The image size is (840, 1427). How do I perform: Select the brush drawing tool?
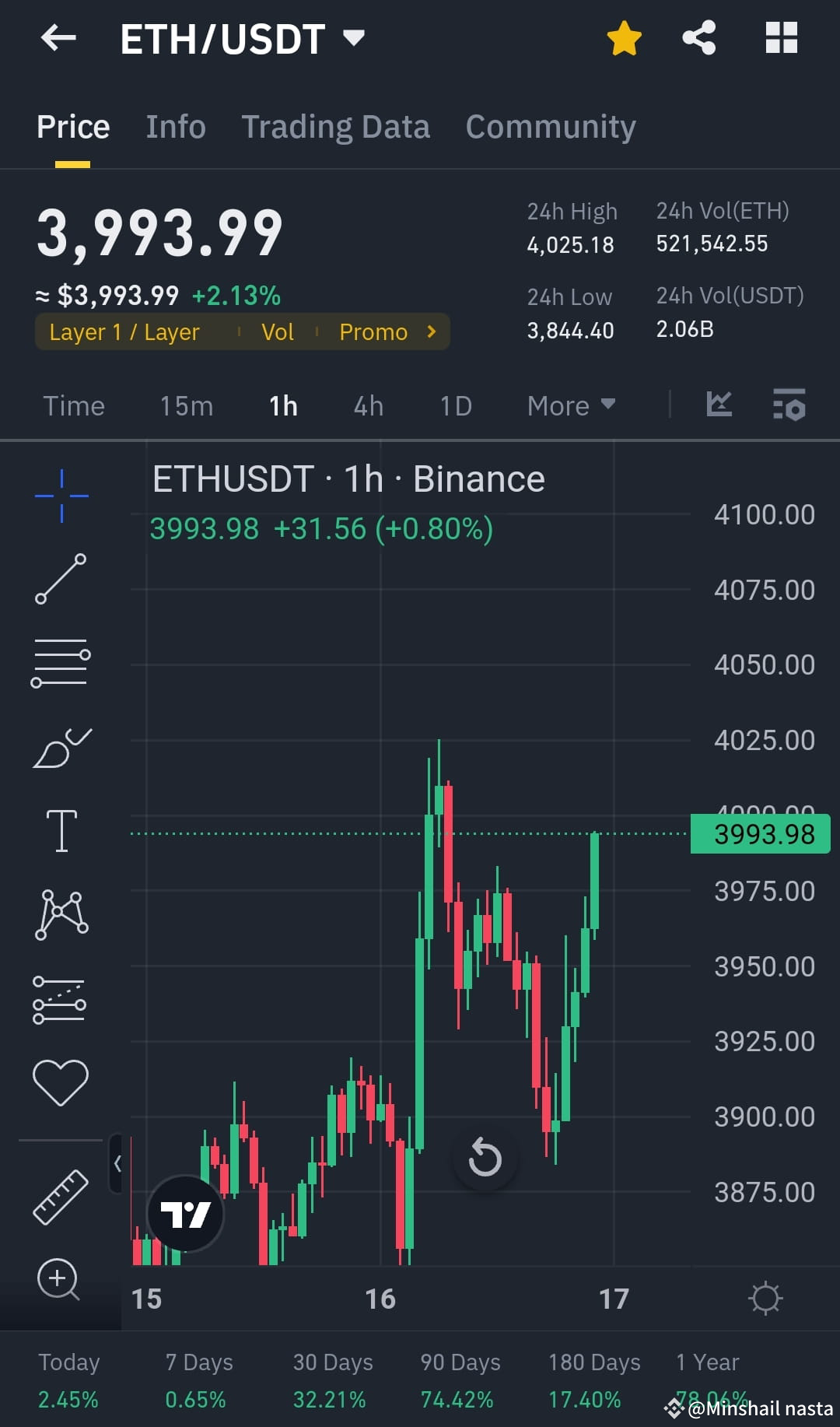click(x=61, y=747)
